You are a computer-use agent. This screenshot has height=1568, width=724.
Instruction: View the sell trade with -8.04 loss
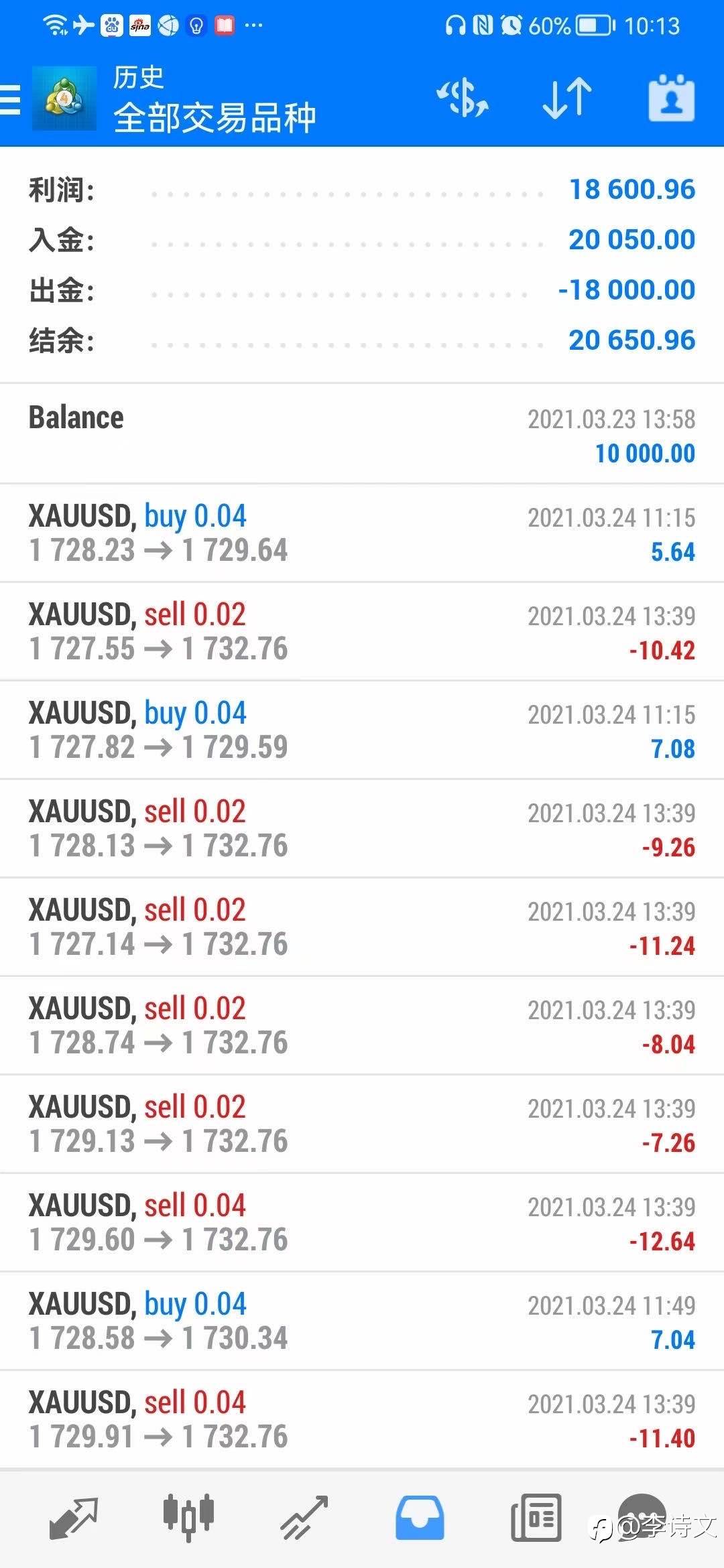[x=362, y=1026]
